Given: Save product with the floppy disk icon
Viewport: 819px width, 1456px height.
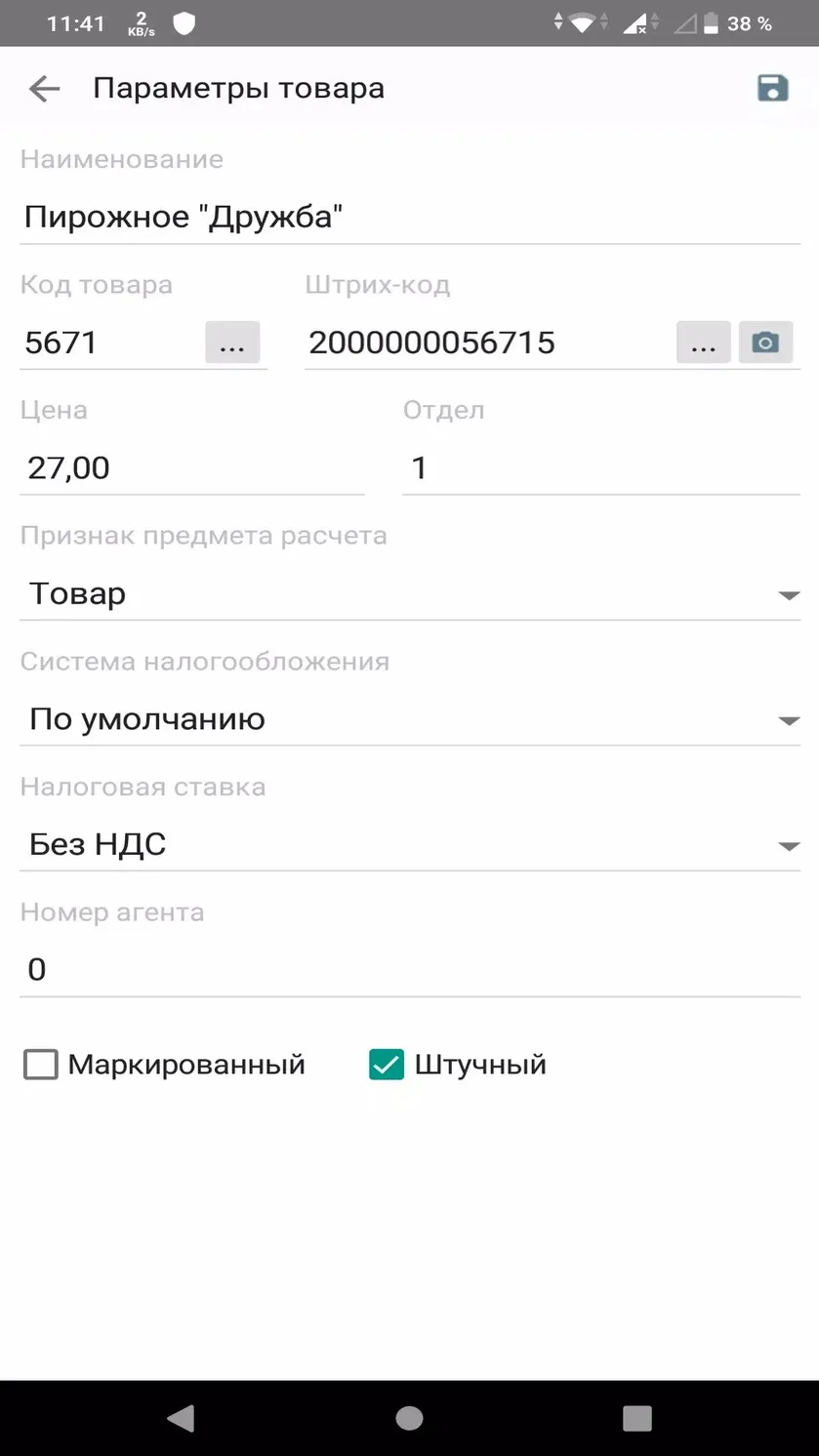Looking at the screenshot, I should tap(772, 88).
